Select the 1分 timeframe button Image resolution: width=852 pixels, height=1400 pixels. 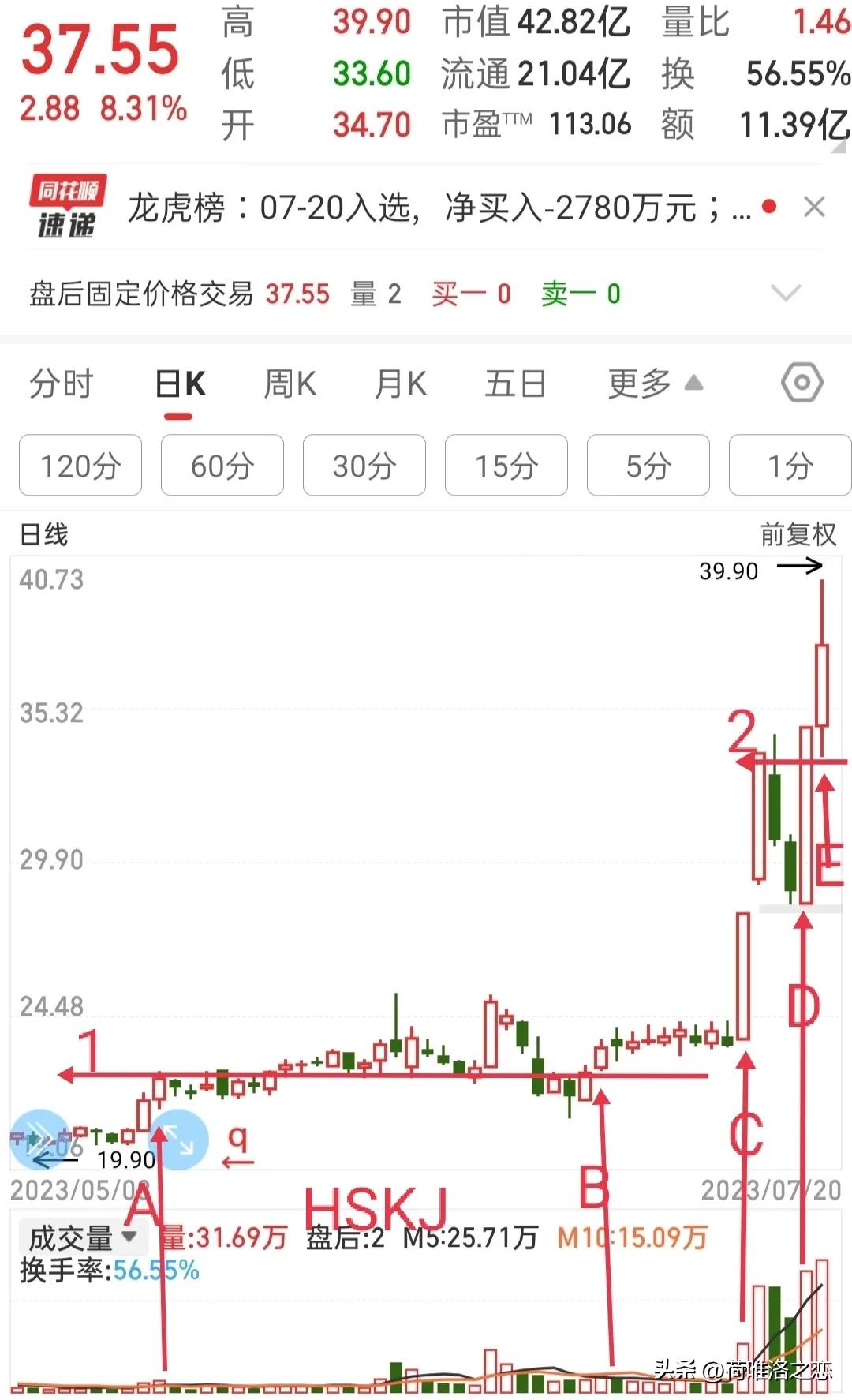click(790, 466)
